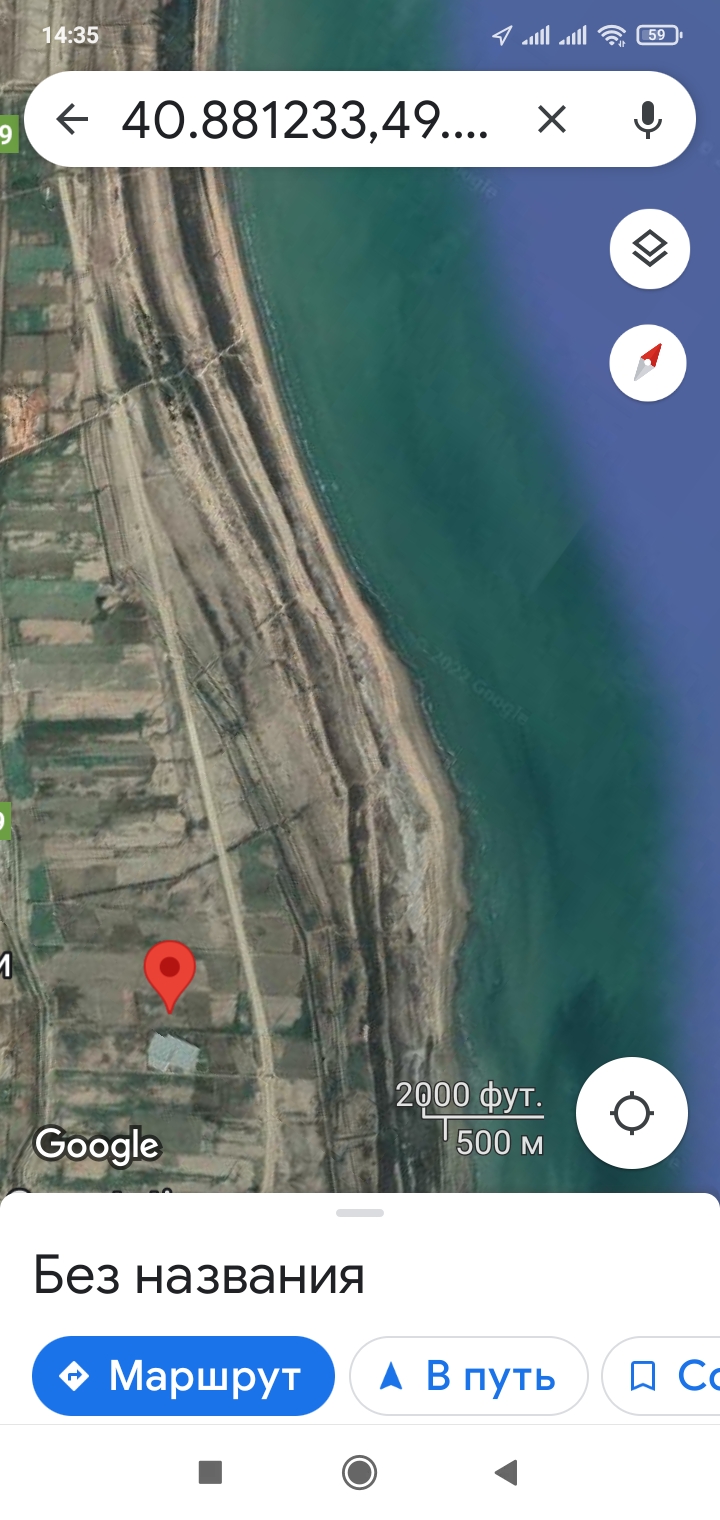Edit the coordinates in the search field
The height and width of the screenshot is (1520, 720).
click(x=305, y=120)
